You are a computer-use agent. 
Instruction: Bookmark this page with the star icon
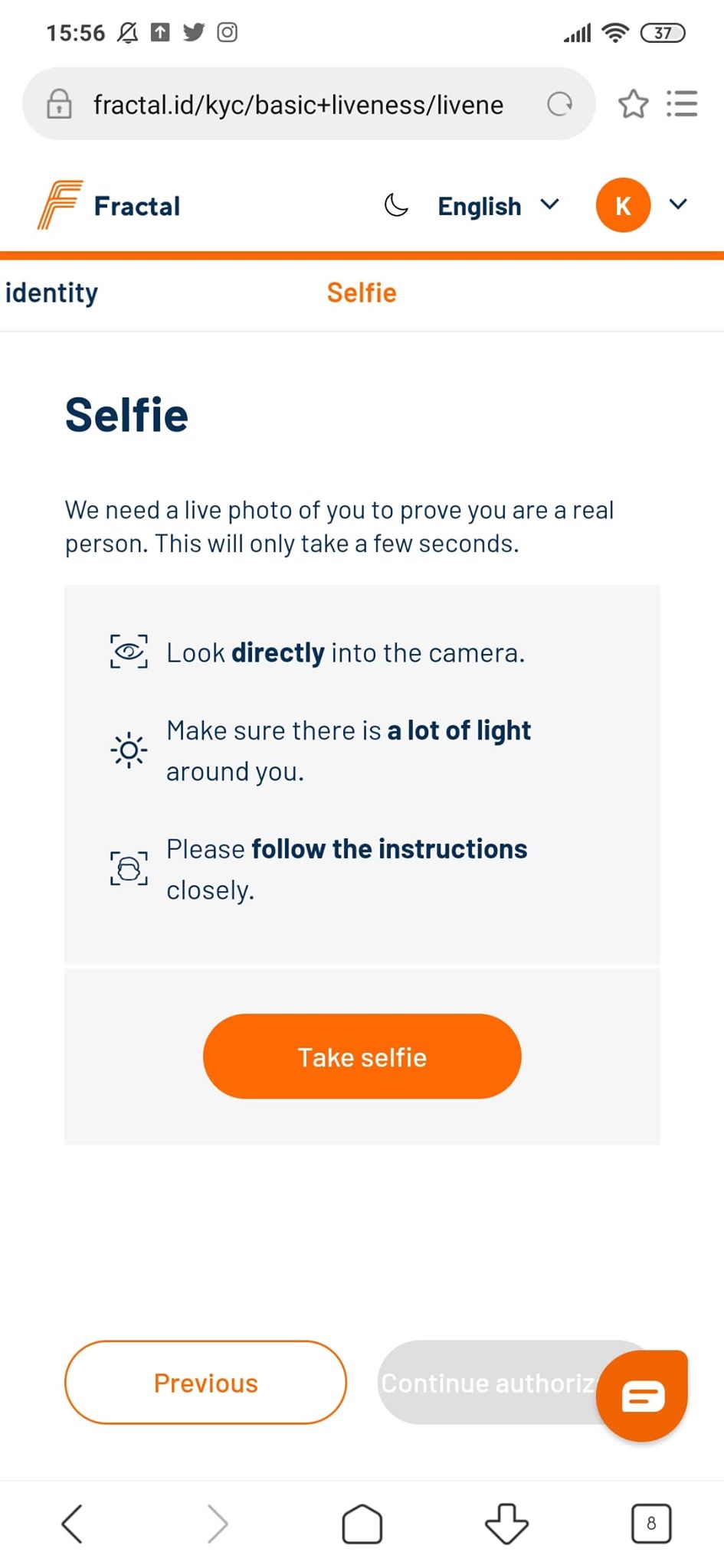click(633, 103)
